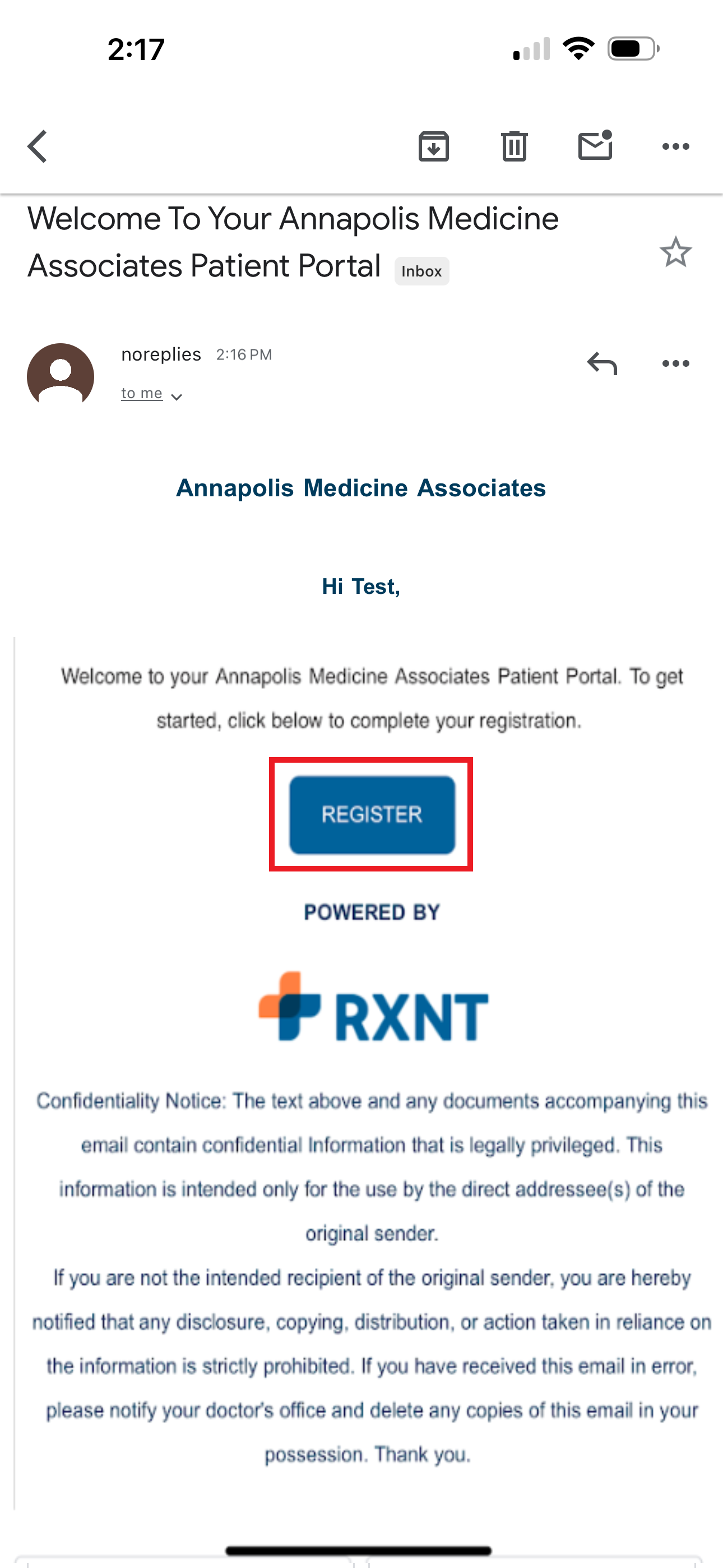Image resolution: width=723 pixels, height=1568 pixels.
Task: Expand the "to me" recipient details
Action: pos(151,394)
